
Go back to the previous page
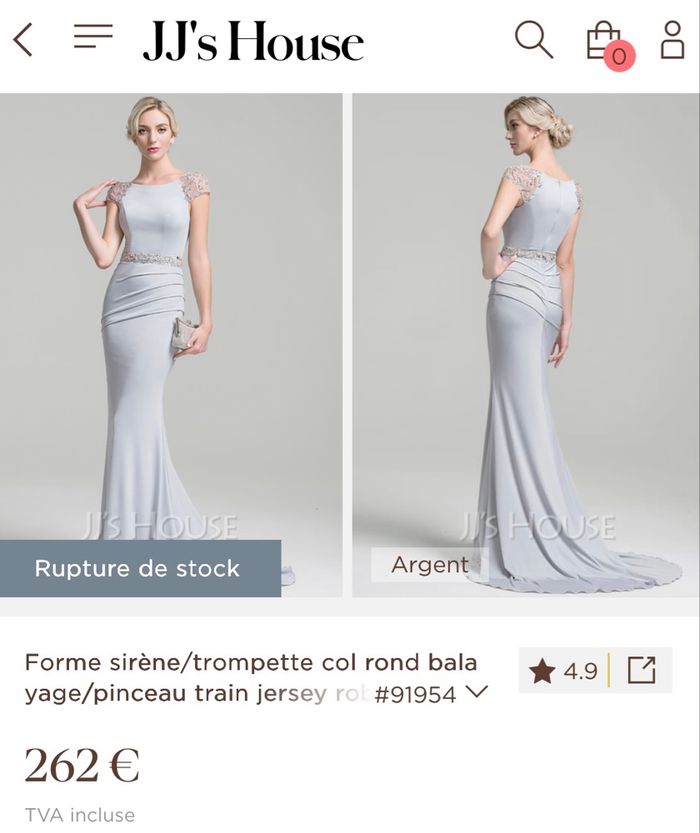tap(23, 40)
